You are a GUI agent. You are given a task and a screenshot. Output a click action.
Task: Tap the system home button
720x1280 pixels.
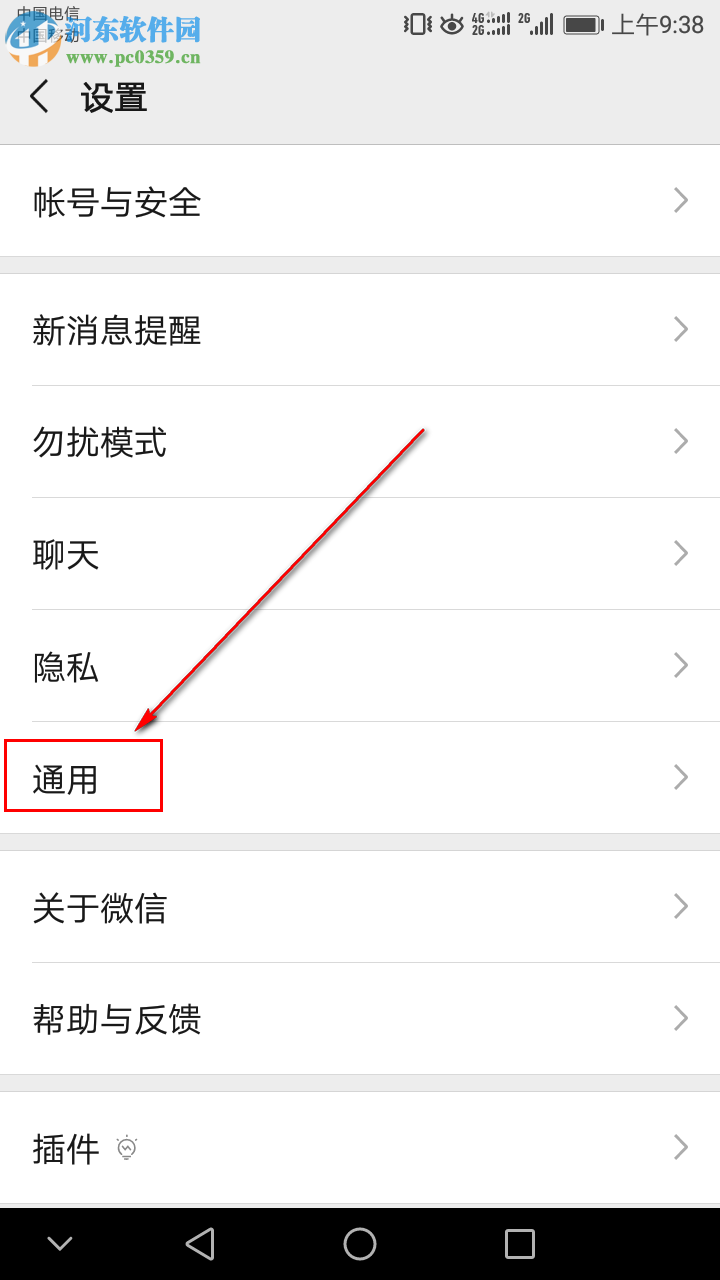coord(360,1244)
